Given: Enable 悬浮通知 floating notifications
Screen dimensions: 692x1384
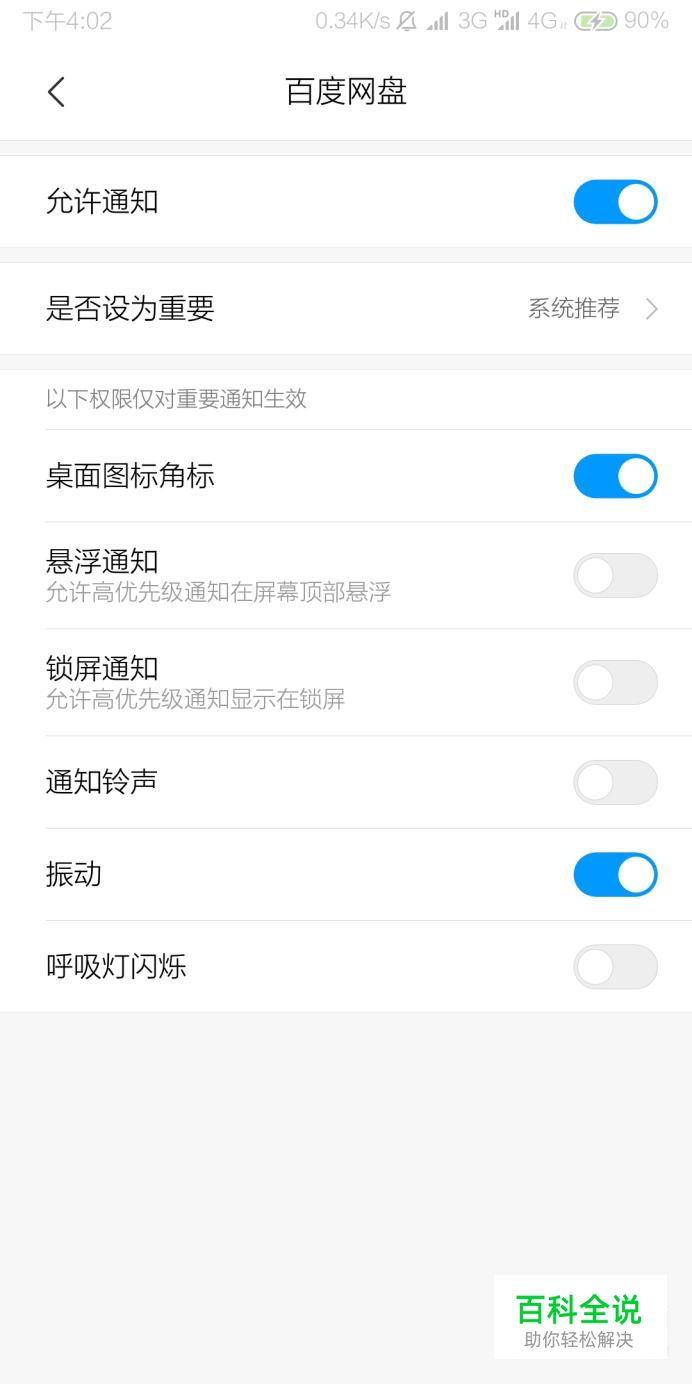Looking at the screenshot, I should 615,575.
